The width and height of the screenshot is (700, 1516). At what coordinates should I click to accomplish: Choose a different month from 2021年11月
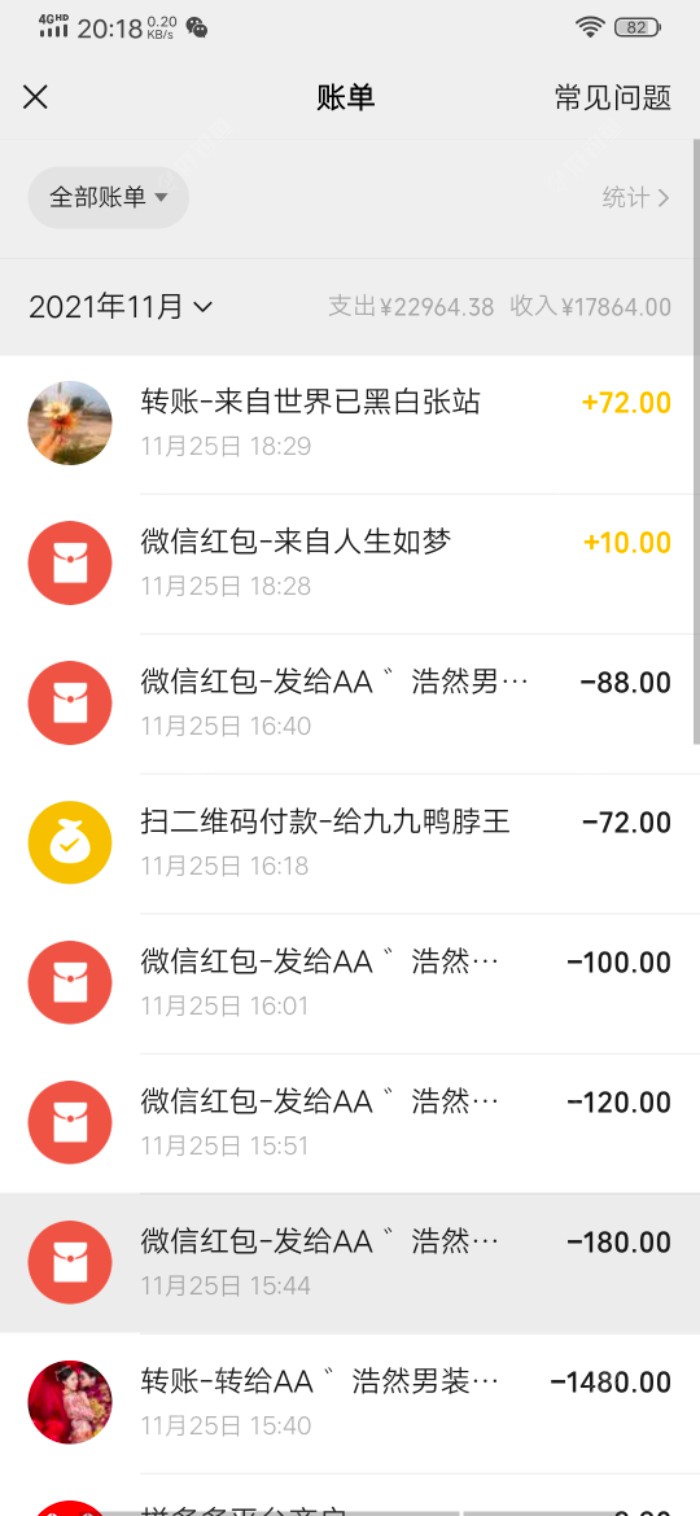click(121, 307)
